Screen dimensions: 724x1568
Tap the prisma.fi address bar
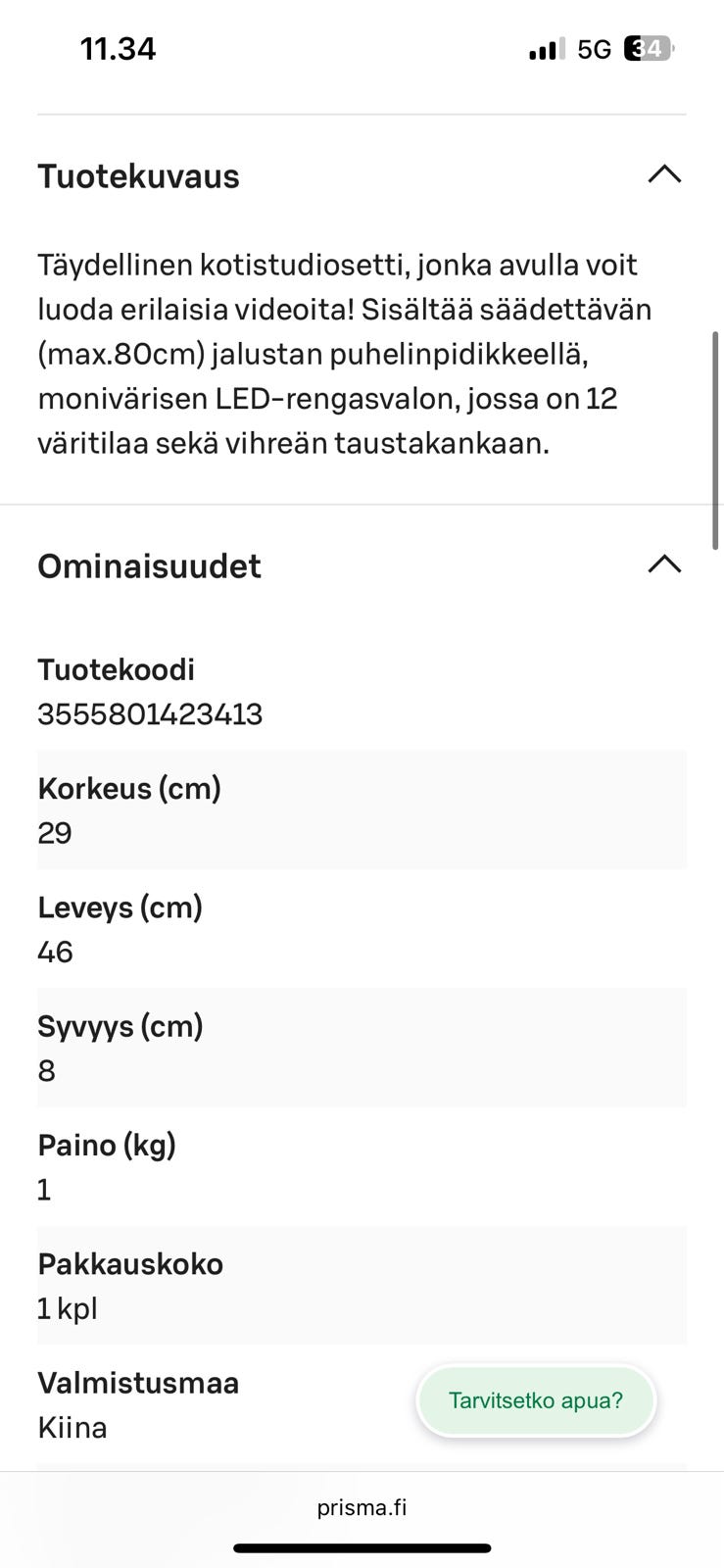[x=362, y=1506]
